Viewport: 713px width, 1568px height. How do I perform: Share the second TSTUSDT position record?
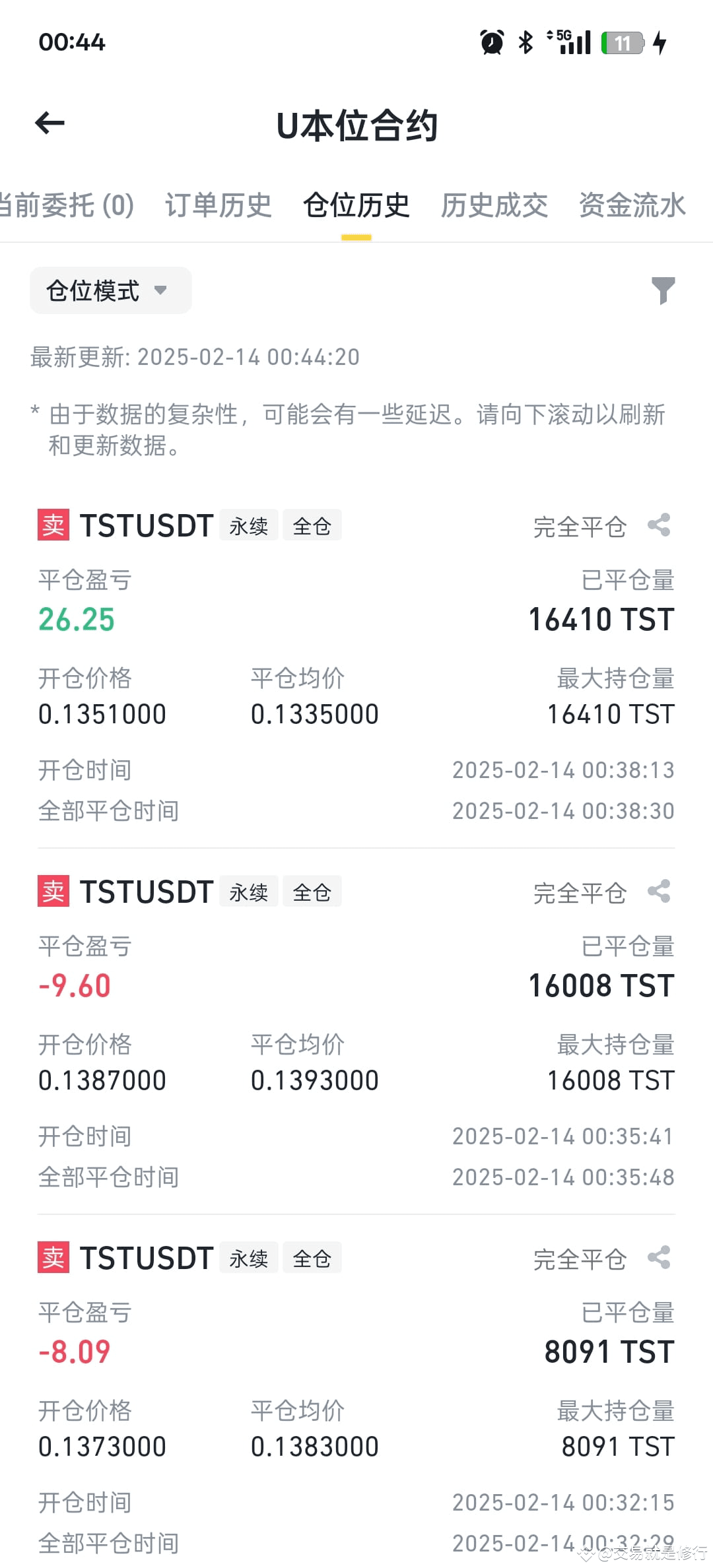pyautogui.click(x=660, y=891)
